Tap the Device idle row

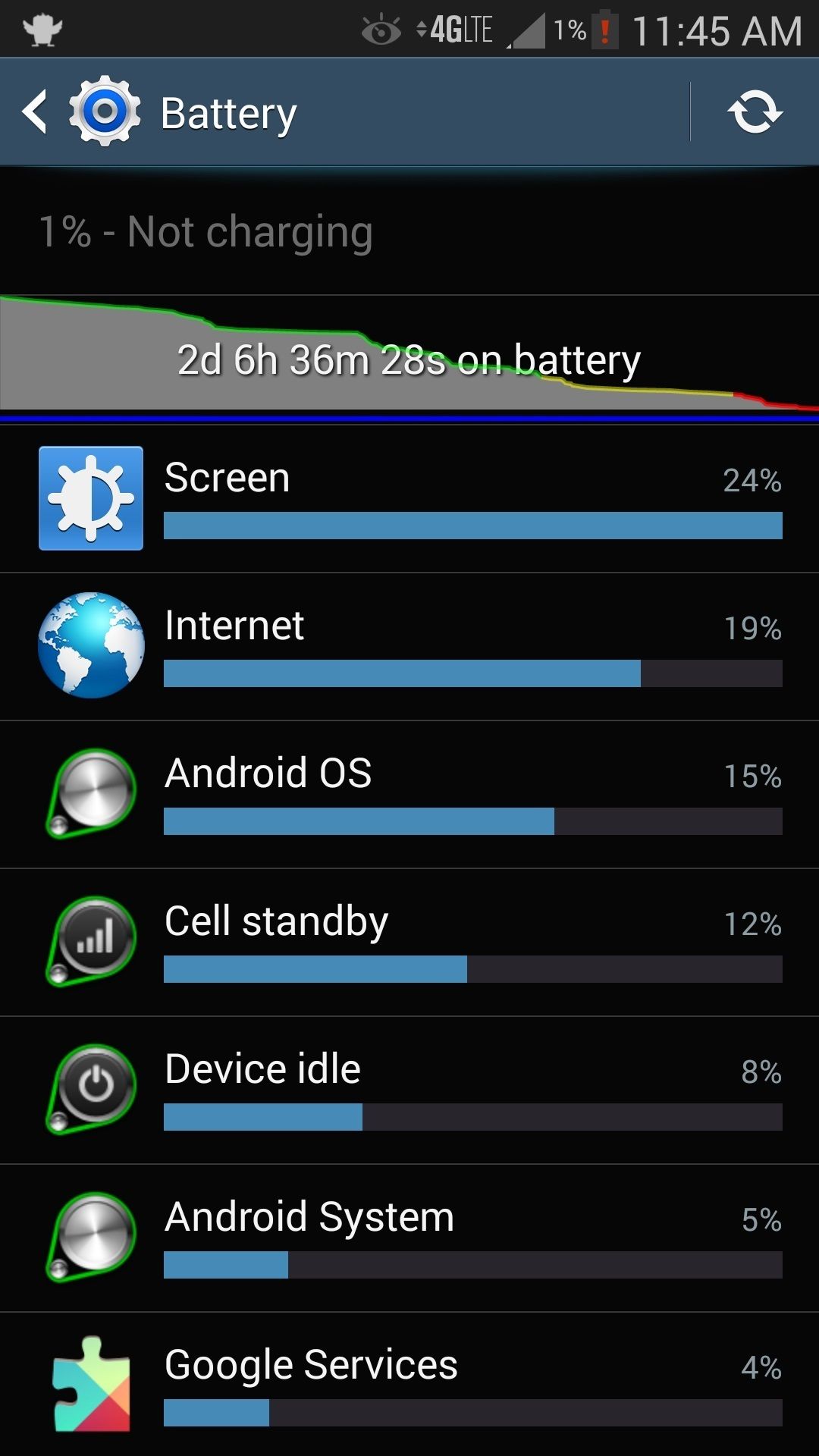point(409,1090)
